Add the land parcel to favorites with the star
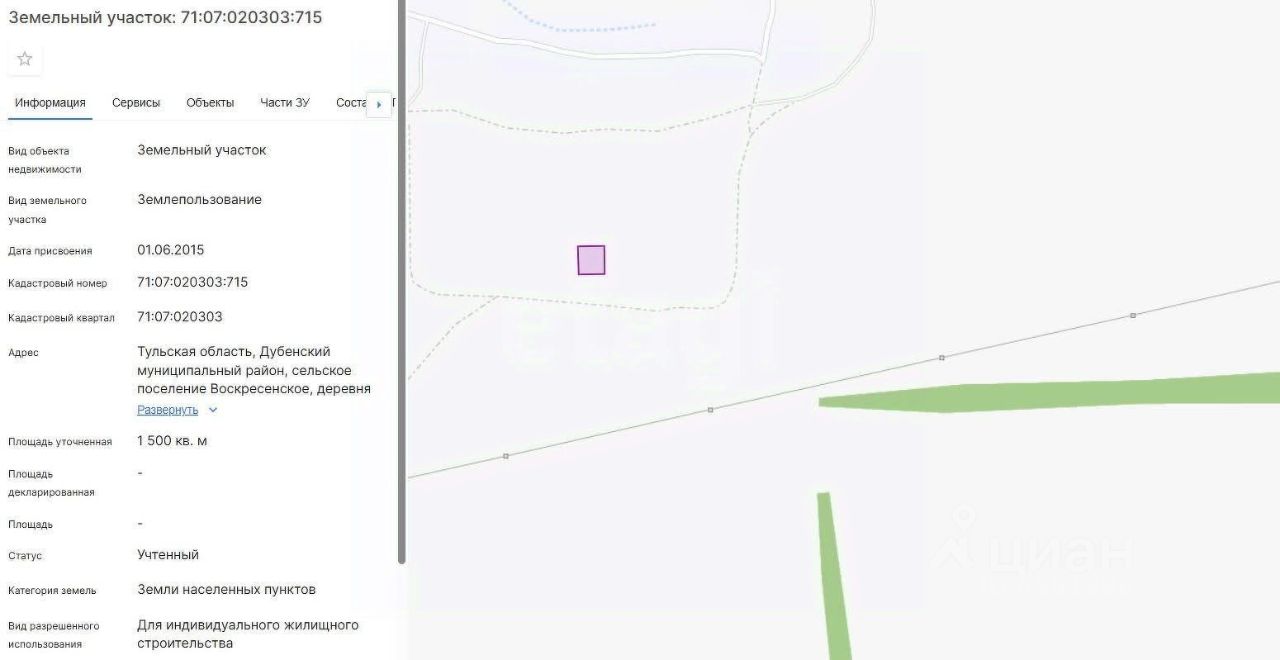This screenshot has height=660, width=1280. tap(25, 59)
